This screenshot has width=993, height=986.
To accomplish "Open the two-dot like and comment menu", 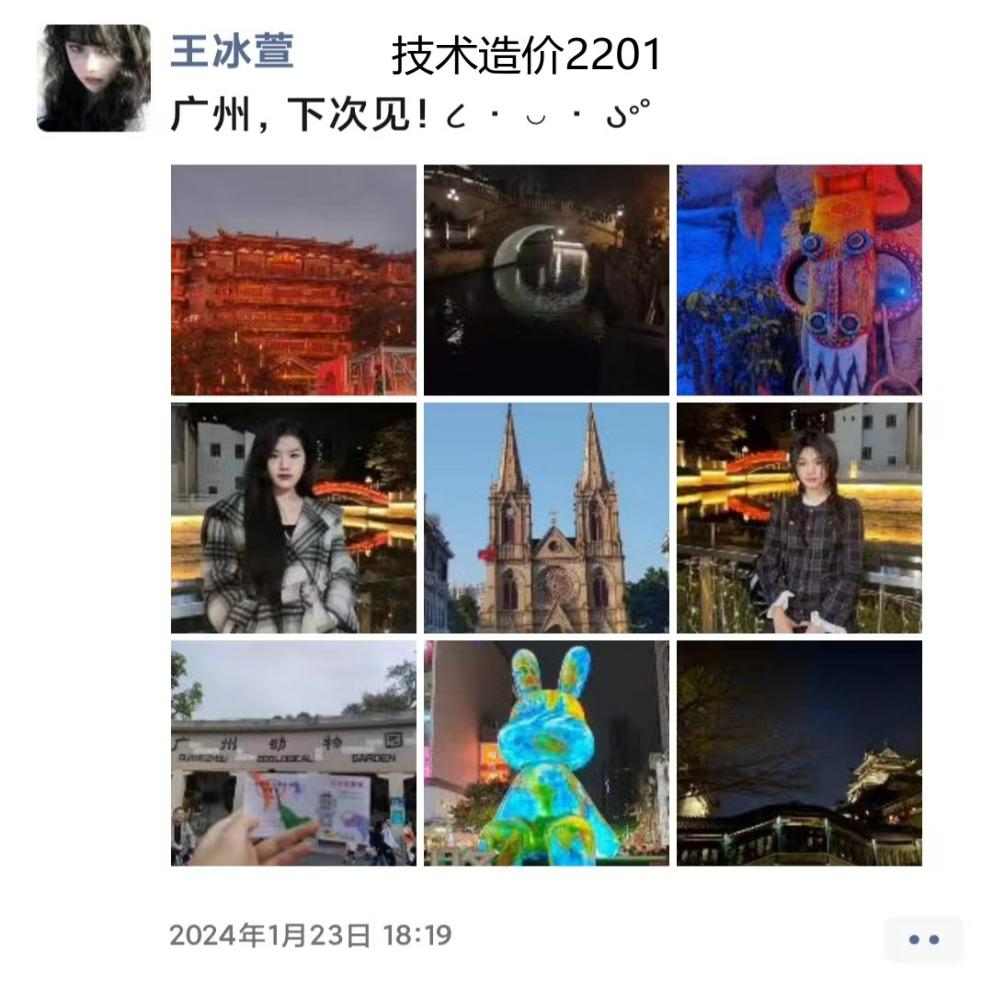I will coord(923,939).
